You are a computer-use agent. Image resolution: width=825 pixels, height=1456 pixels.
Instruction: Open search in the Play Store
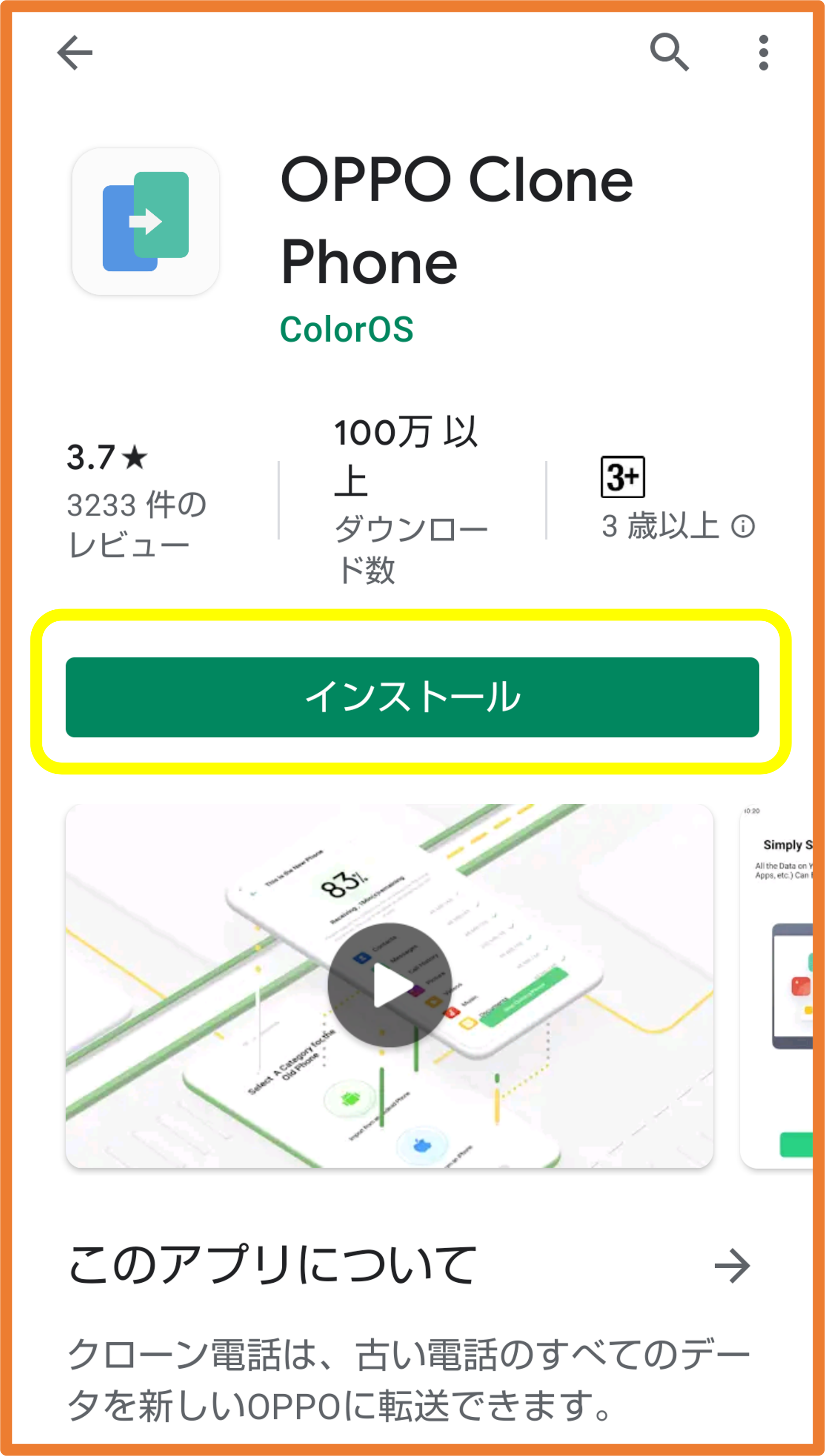669,52
